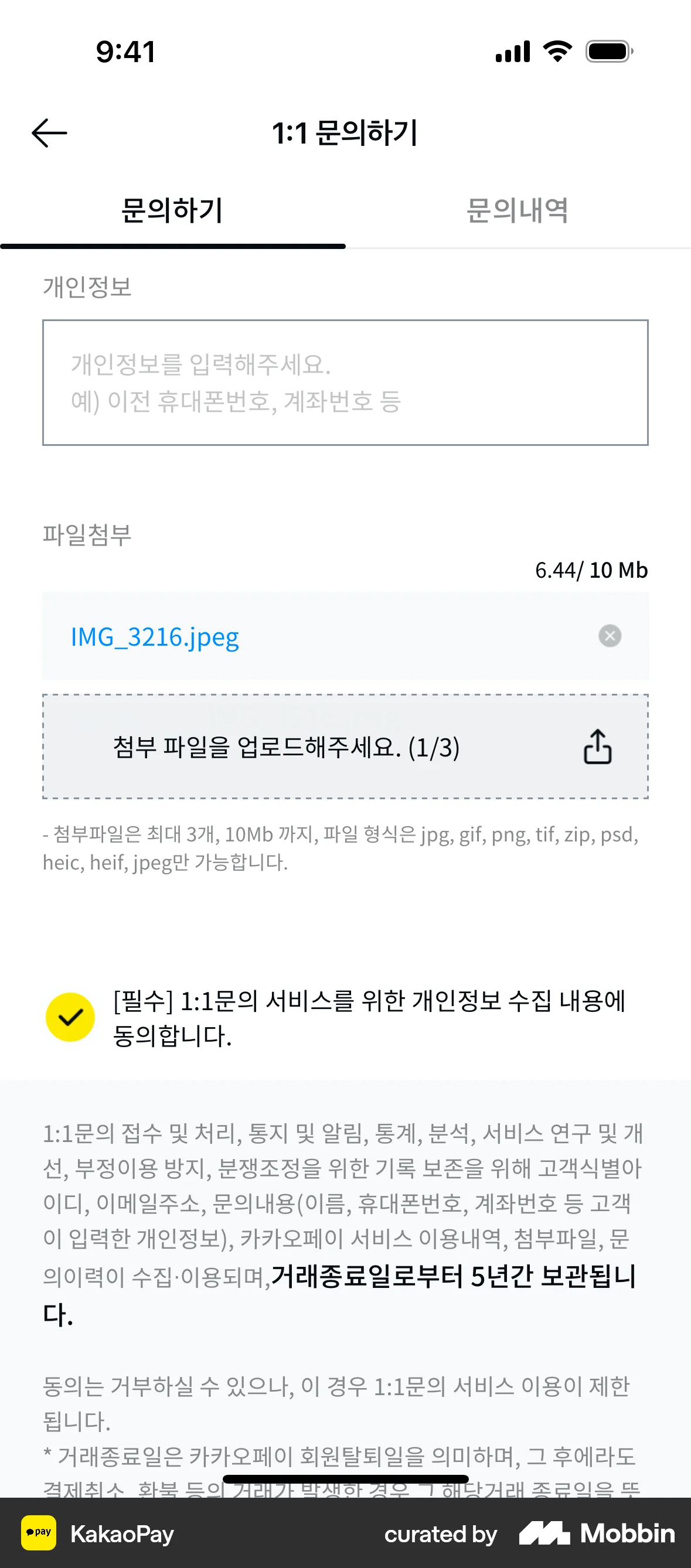Tap the Wi-Fi status icon

pyautogui.click(x=556, y=51)
